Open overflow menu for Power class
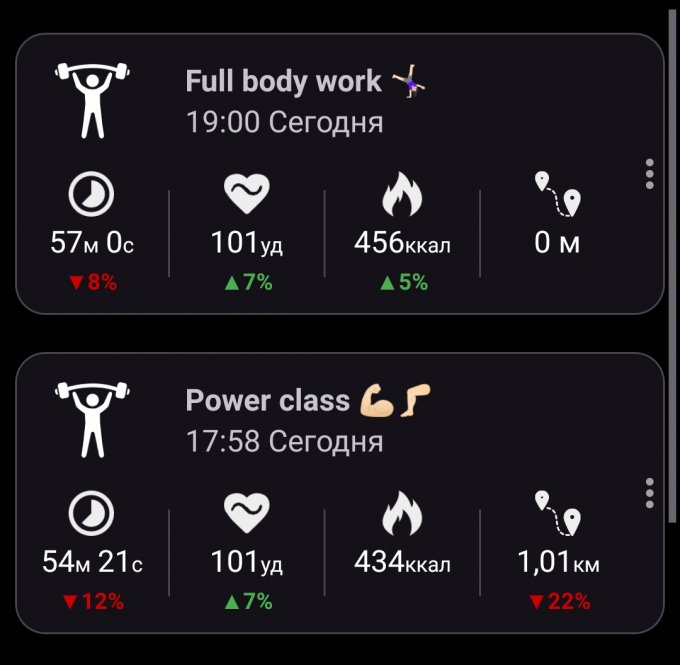680x665 pixels. (650, 493)
